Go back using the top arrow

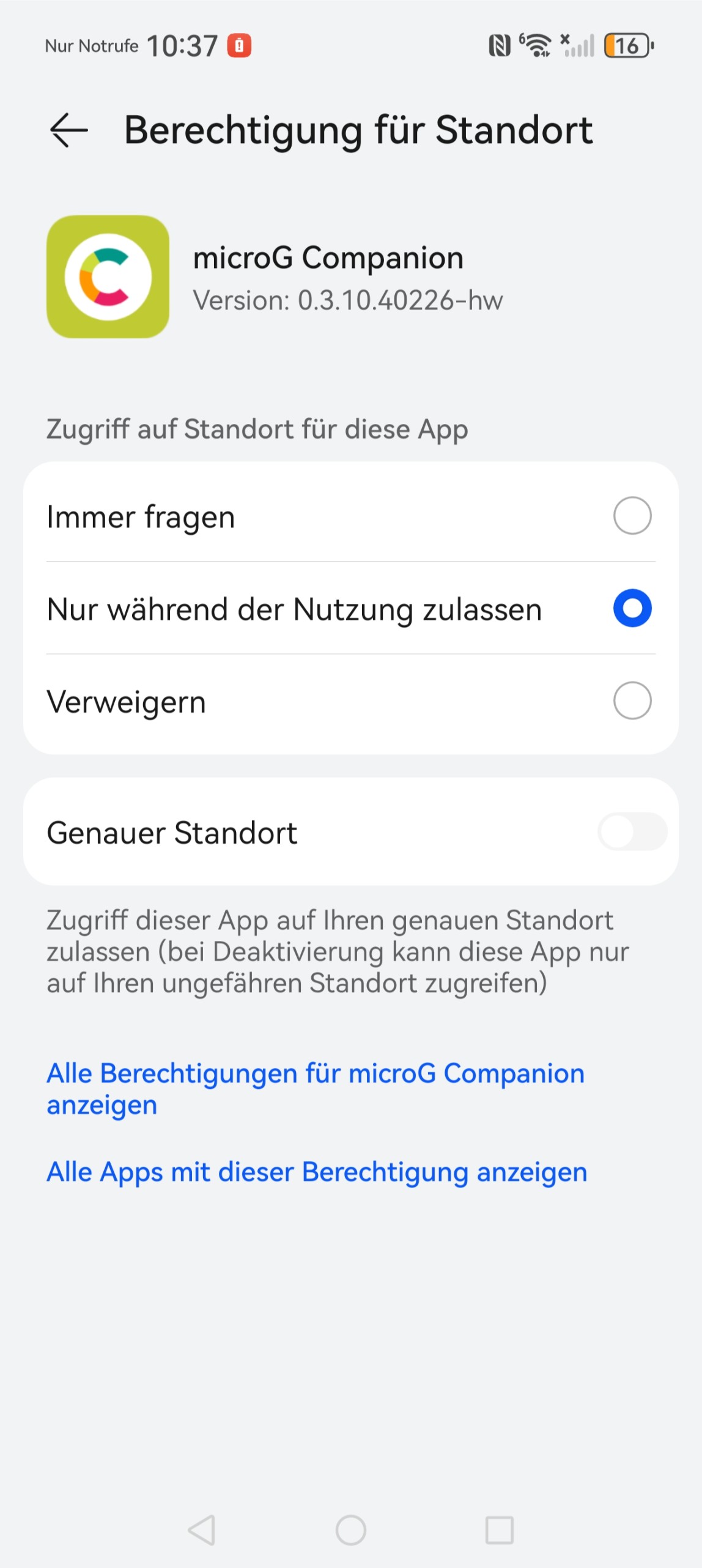pyautogui.click(x=68, y=130)
